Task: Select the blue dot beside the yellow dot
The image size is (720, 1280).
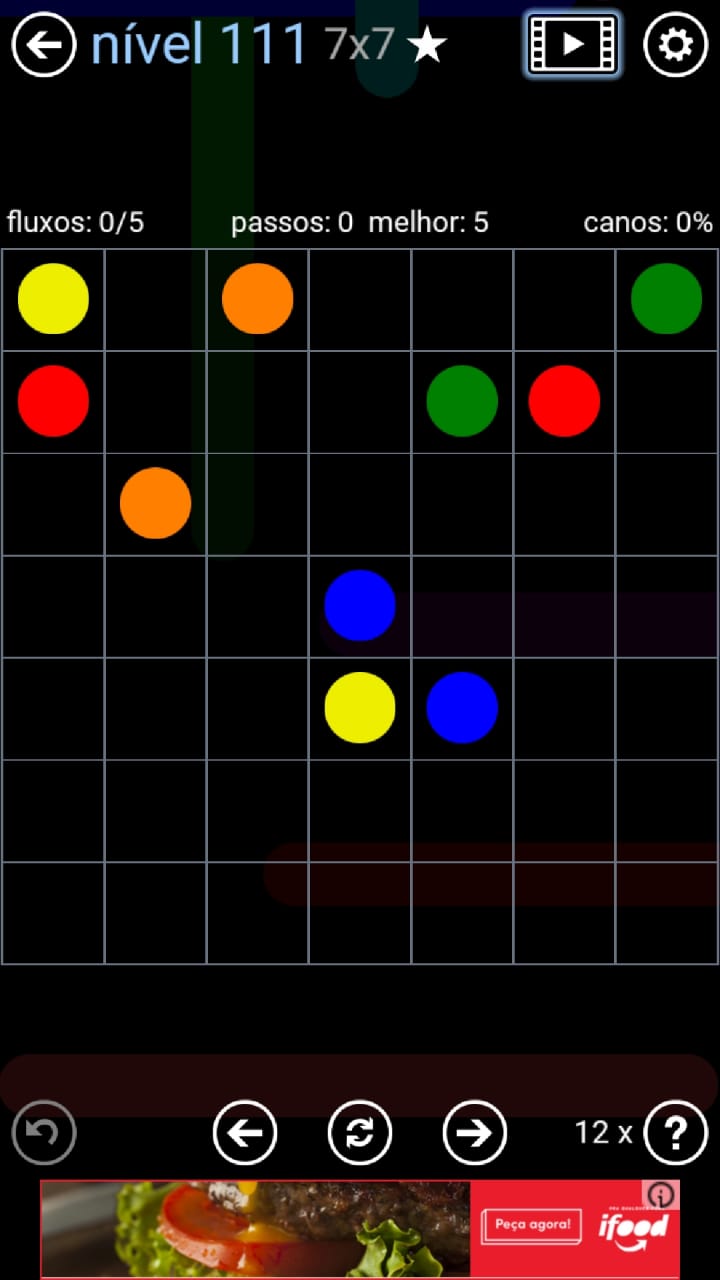Action: 462,708
